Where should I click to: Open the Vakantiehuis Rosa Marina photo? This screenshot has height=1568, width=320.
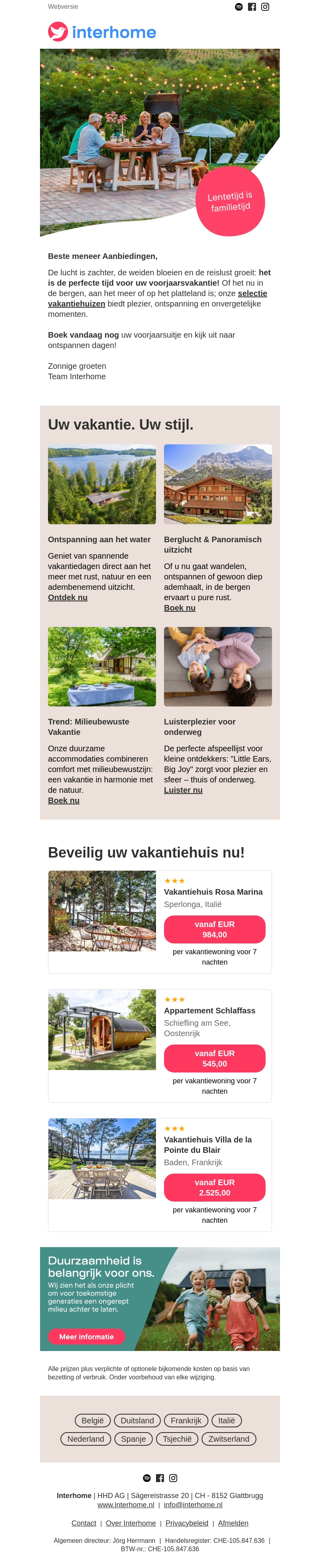(102, 911)
